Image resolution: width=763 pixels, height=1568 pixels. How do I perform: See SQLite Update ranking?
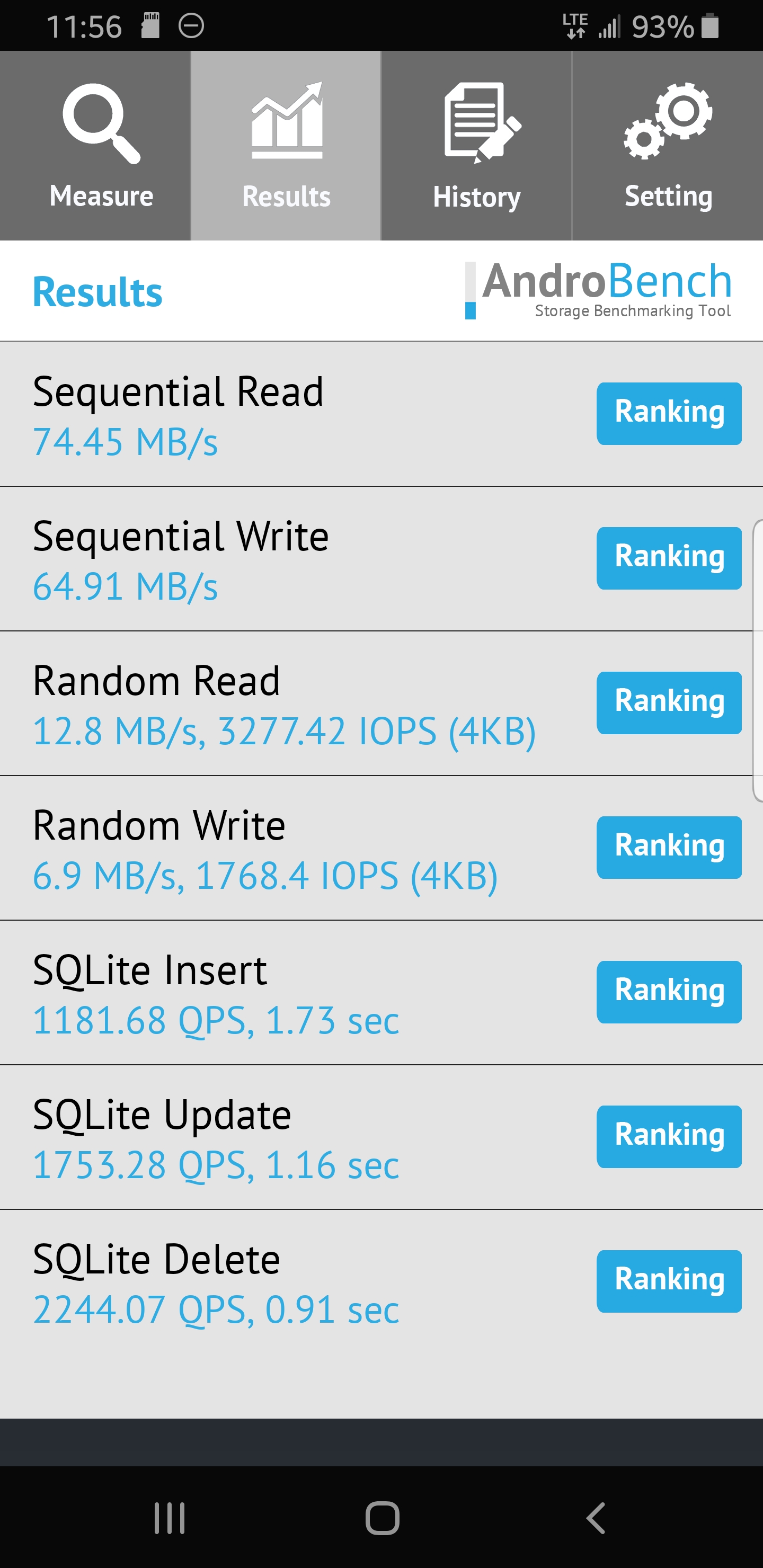pos(669,1136)
